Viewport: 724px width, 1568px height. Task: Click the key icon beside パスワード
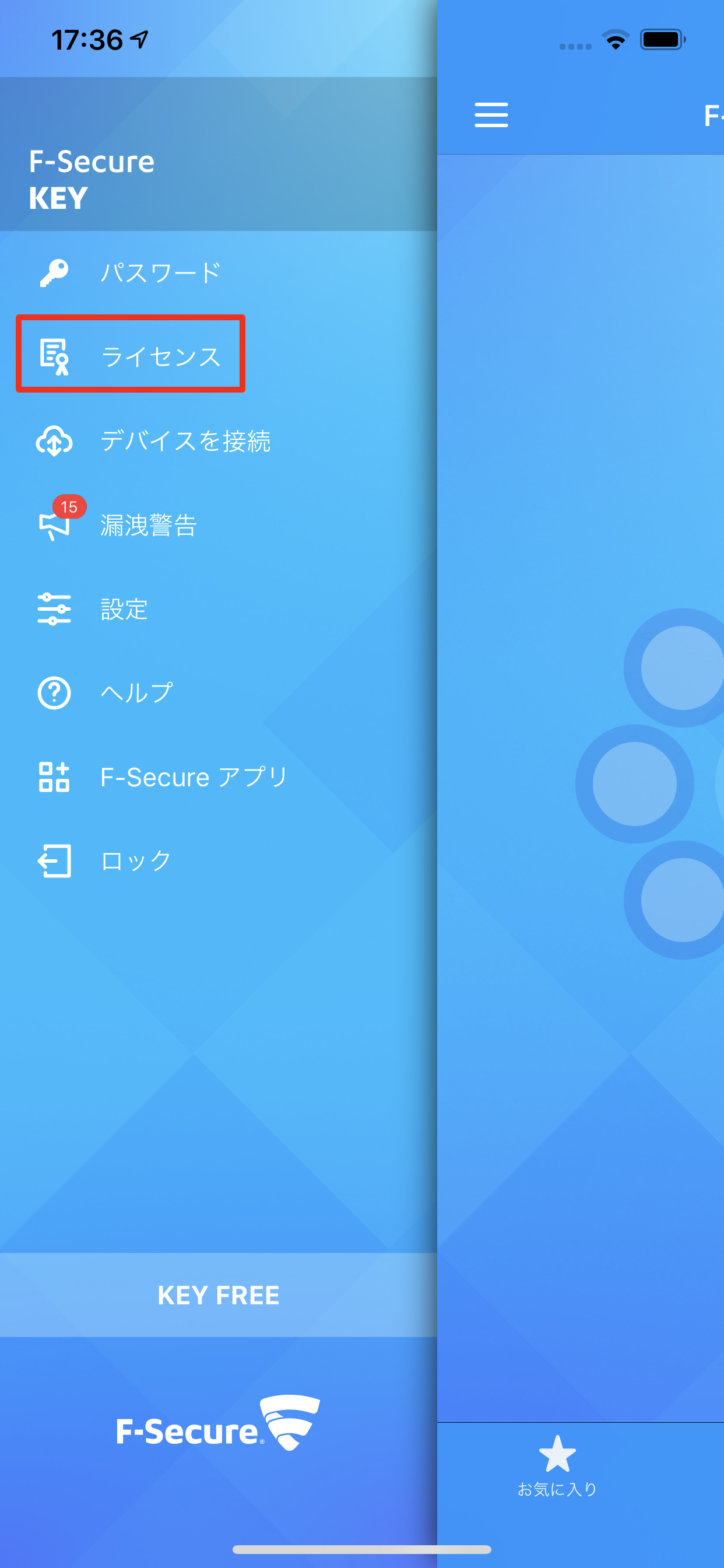point(54,274)
